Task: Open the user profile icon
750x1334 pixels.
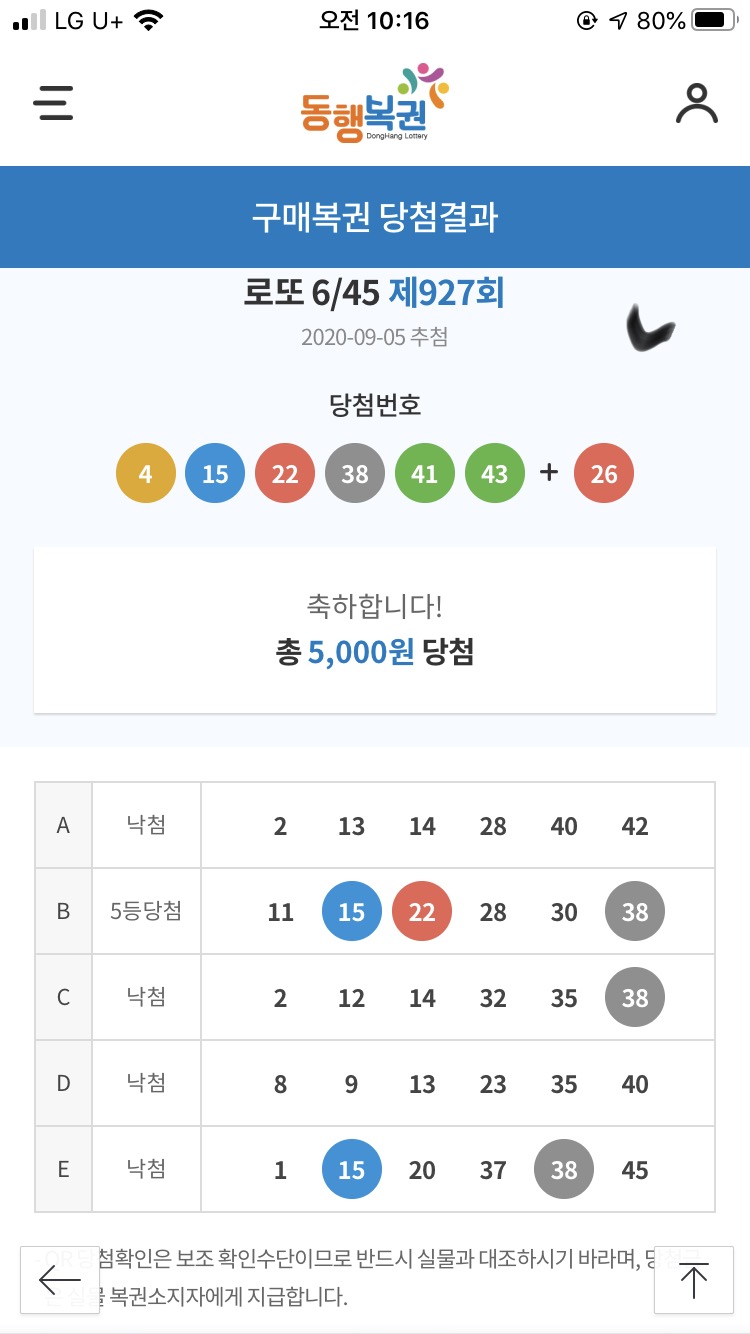Action: (x=696, y=103)
